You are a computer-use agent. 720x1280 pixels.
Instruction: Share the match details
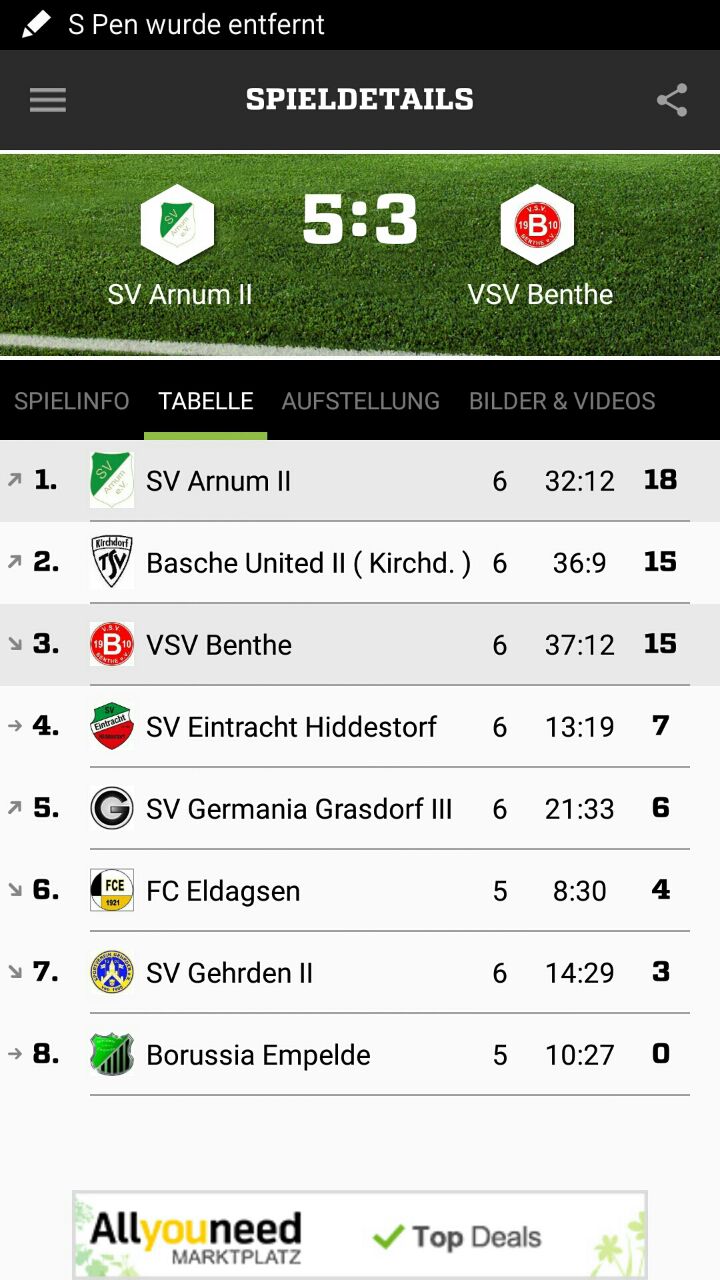coord(672,100)
